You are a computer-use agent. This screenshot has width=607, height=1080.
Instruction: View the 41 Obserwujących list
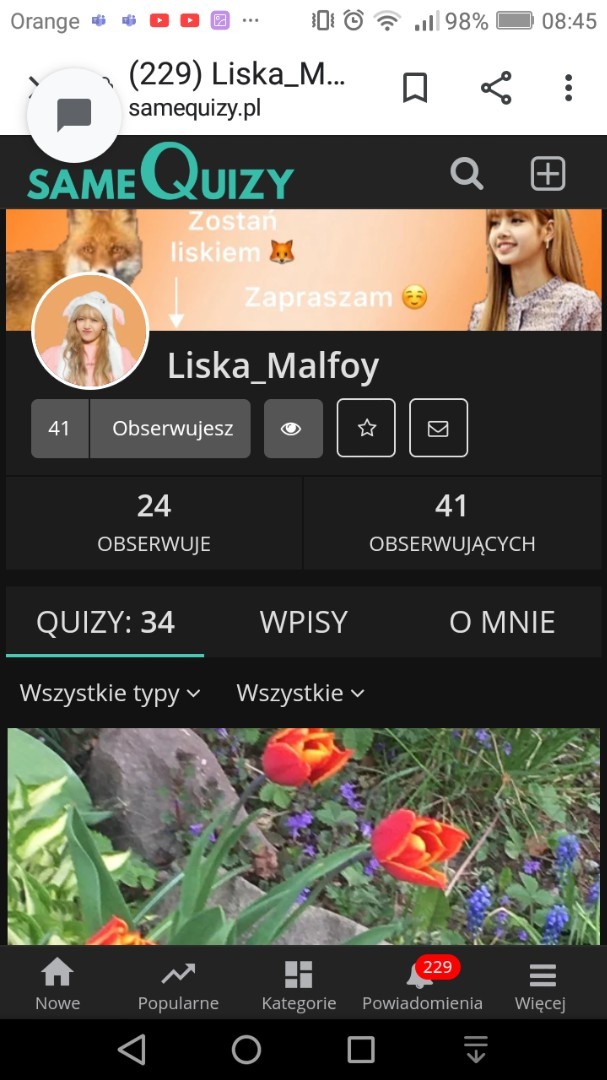[452, 523]
